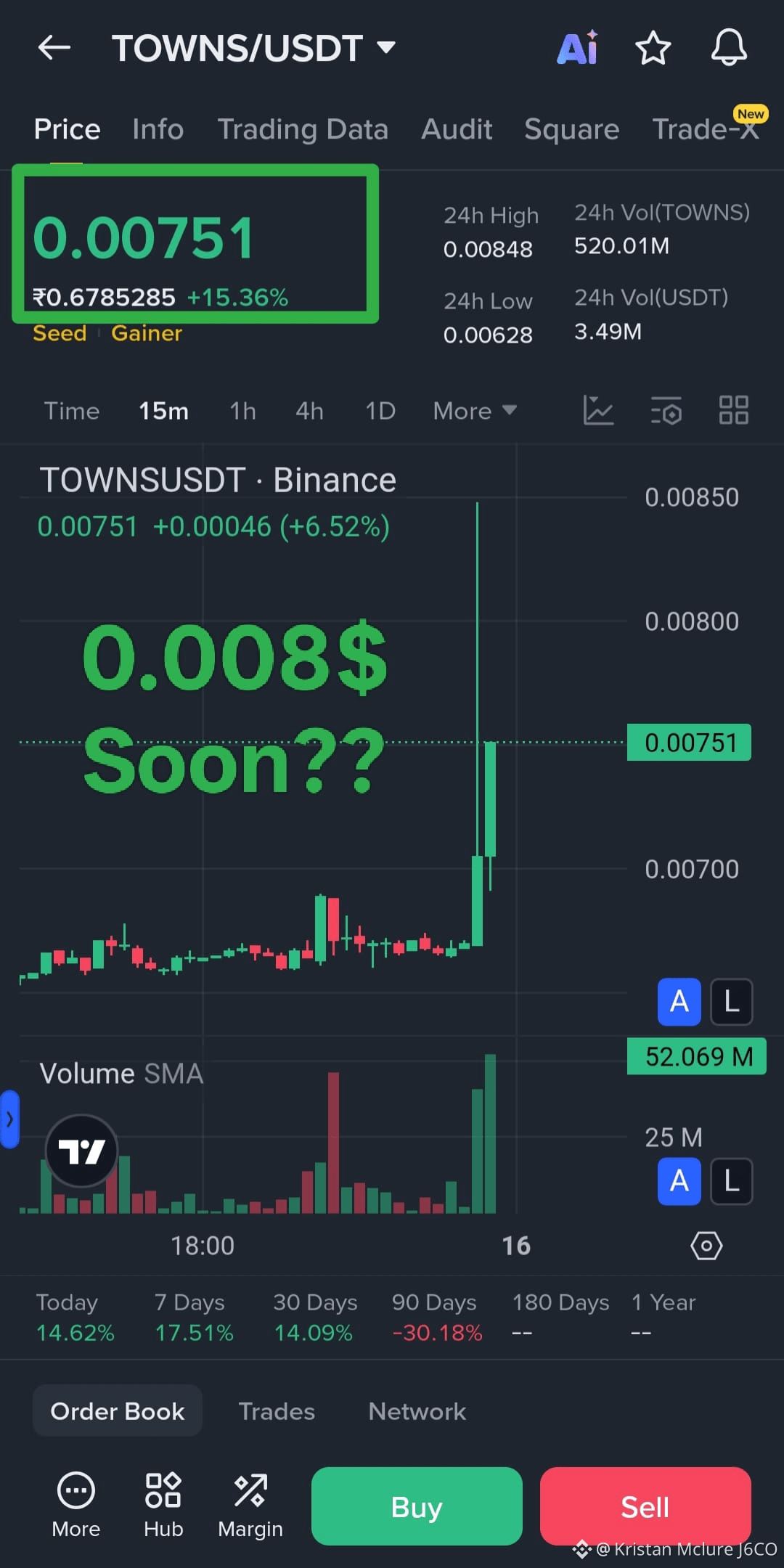Open the chart style icon
The height and width of the screenshot is (1568, 784).
tap(597, 410)
